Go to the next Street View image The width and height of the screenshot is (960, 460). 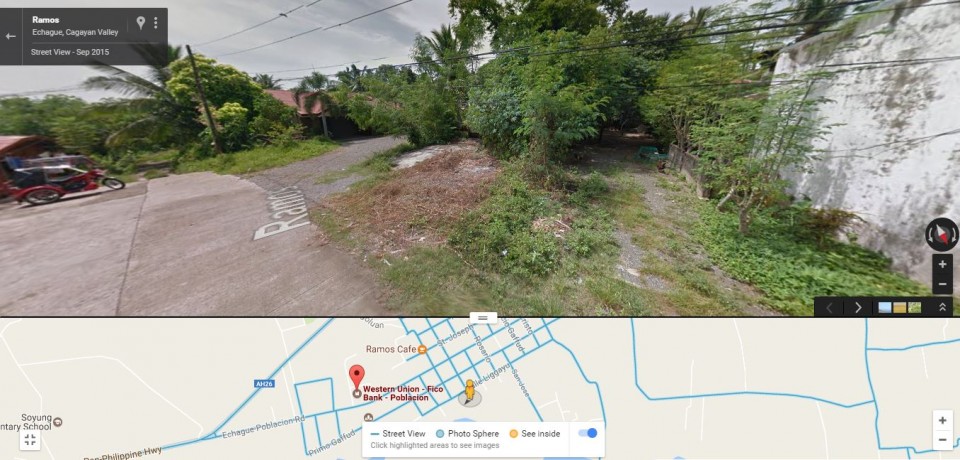(x=858, y=308)
